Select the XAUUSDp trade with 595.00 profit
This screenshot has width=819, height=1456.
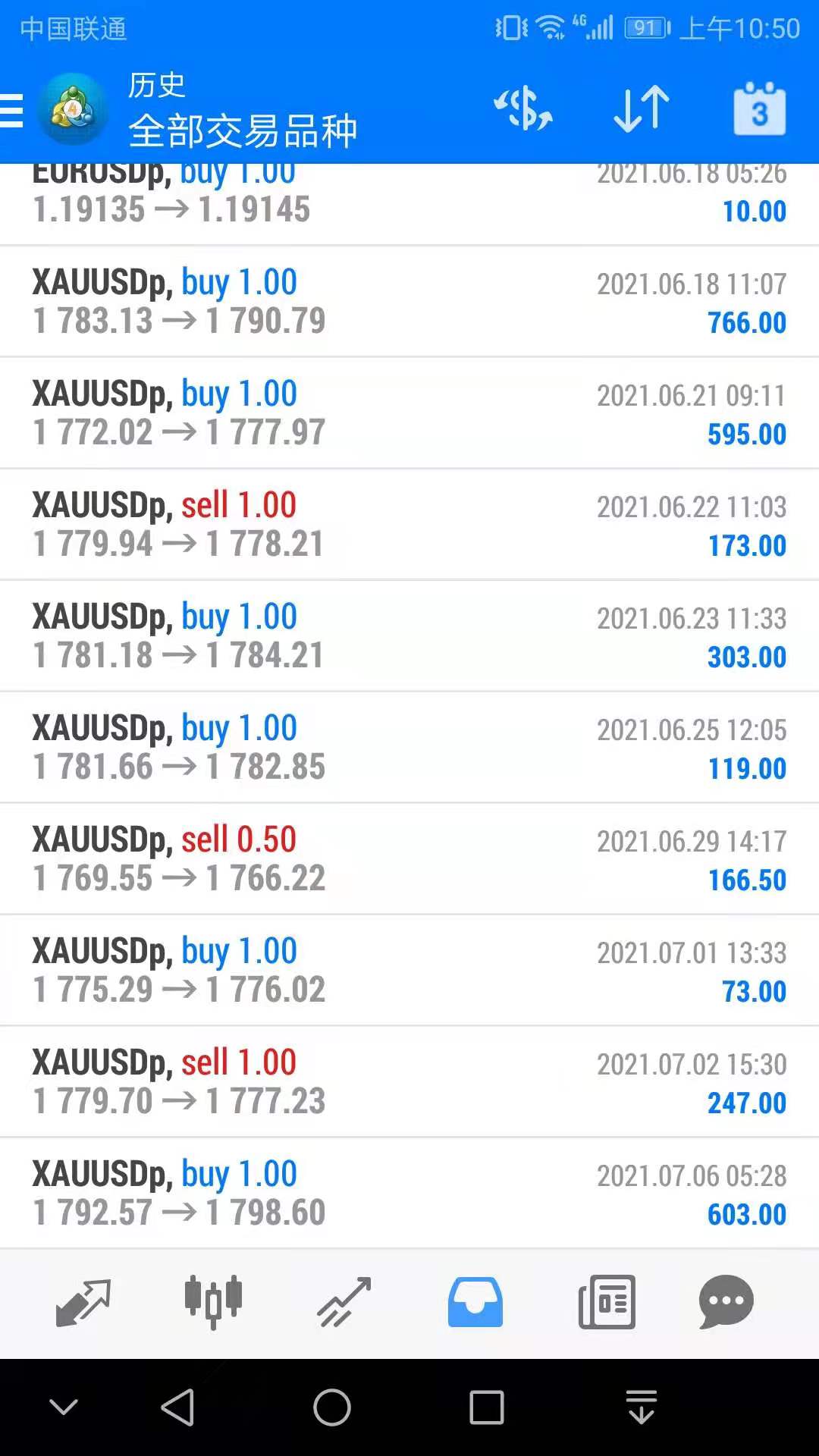tap(409, 413)
